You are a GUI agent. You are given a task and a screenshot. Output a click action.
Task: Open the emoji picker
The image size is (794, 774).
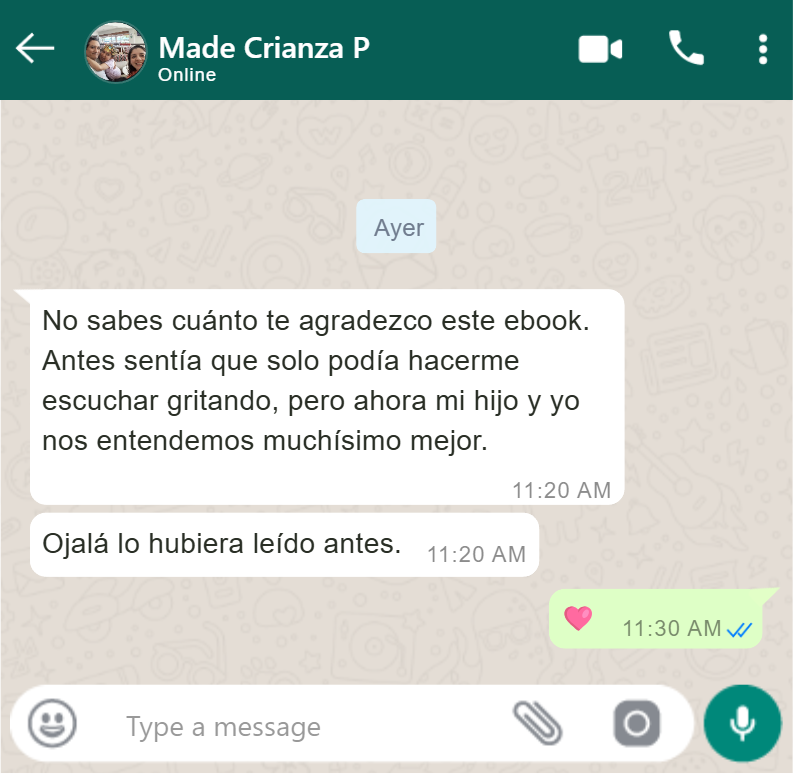[52, 723]
